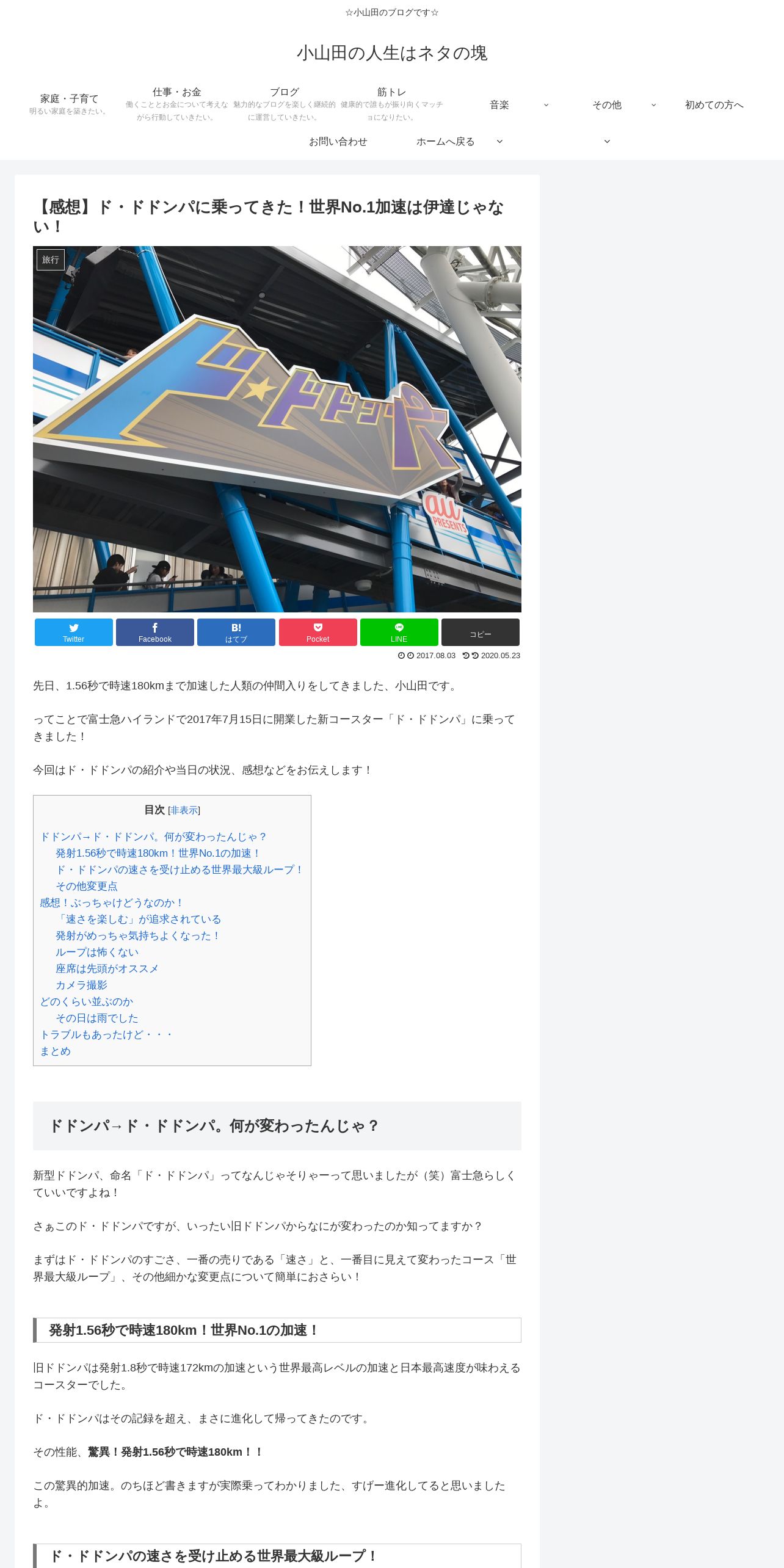Open the お問い合わせ contact page
The height and width of the screenshot is (1568, 784).
tap(338, 142)
